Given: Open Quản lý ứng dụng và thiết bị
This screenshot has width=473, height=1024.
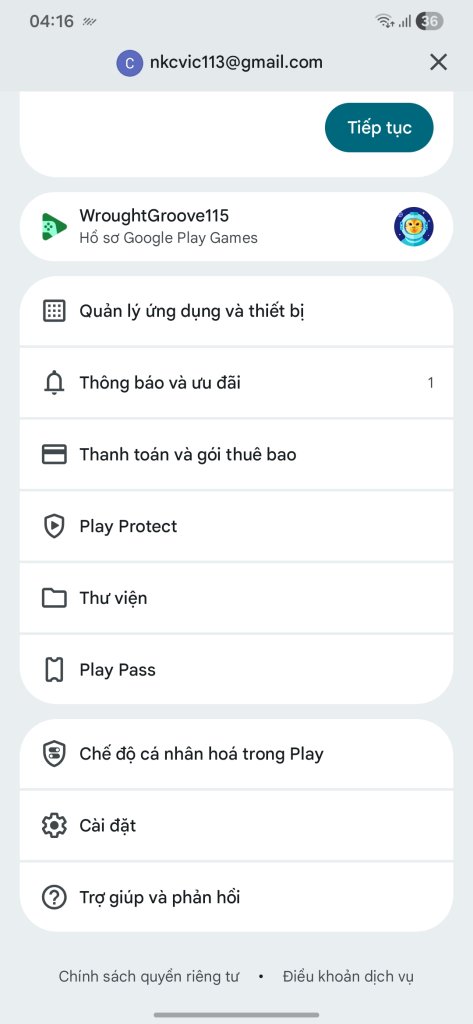Looking at the screenshot, I should point(236,311).
